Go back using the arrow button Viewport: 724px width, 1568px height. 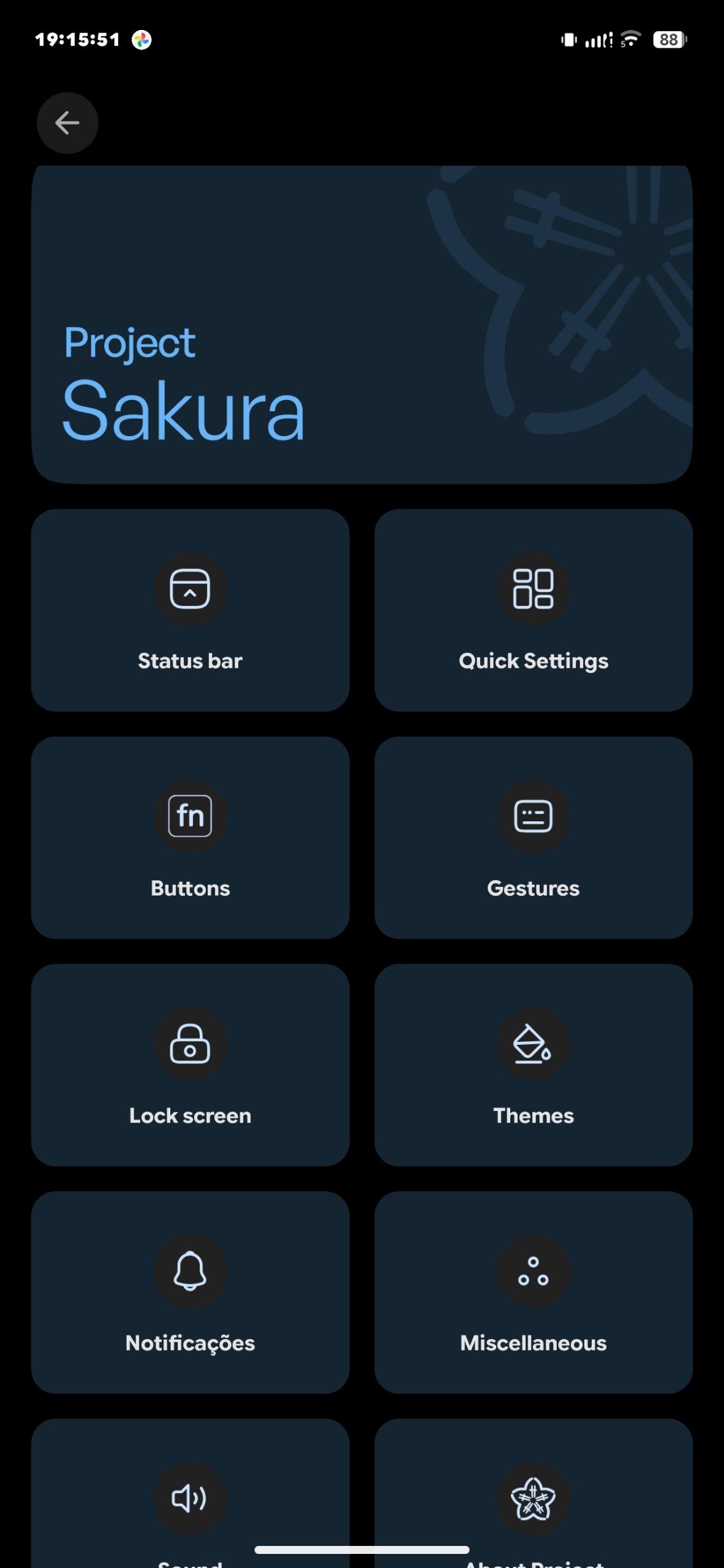click(67, 123)
